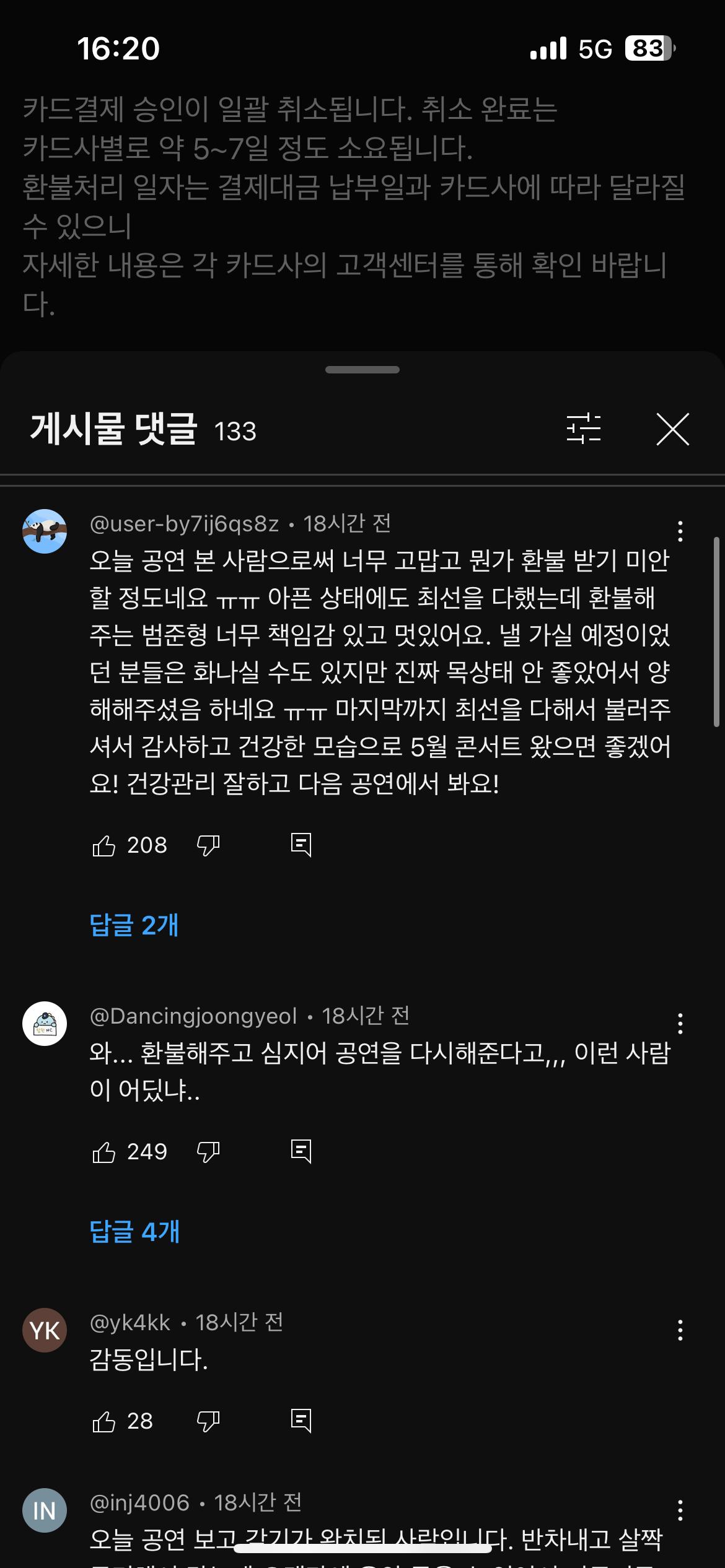Open overflow menu for @inj4006's comment

coord(680,1510)
